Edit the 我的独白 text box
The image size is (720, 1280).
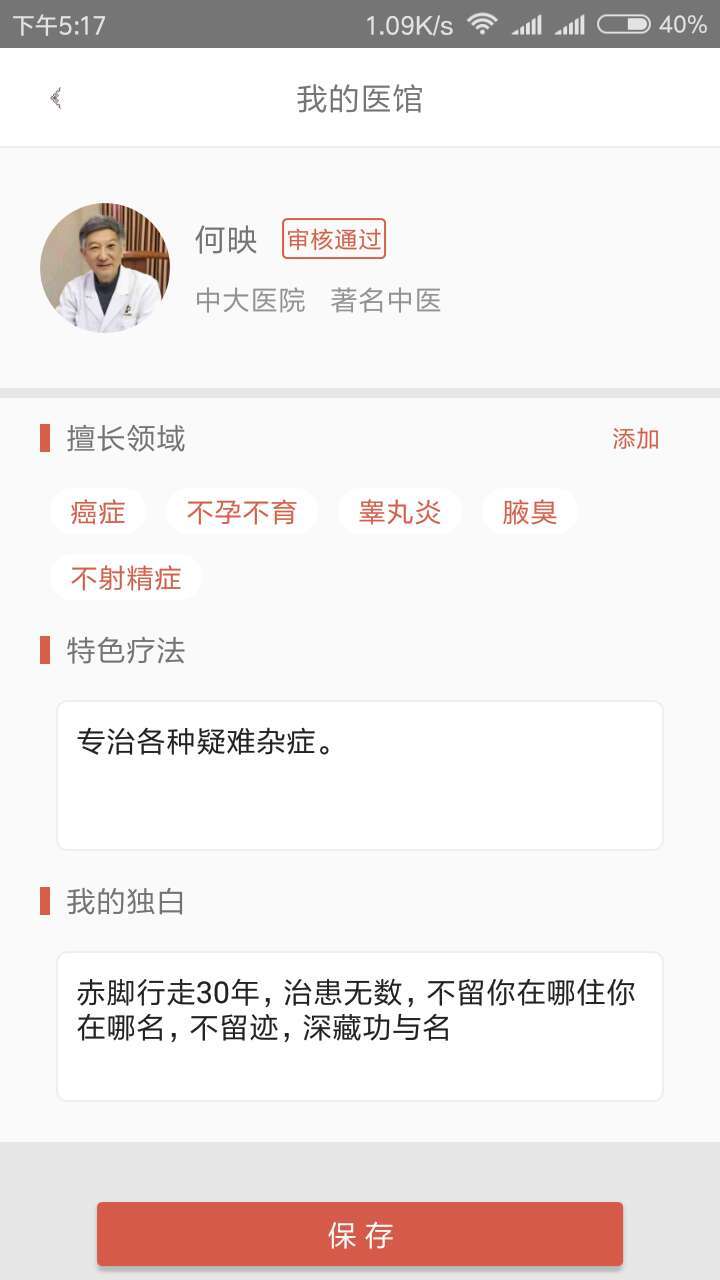pyautogui.click(x=360, y=1026)
